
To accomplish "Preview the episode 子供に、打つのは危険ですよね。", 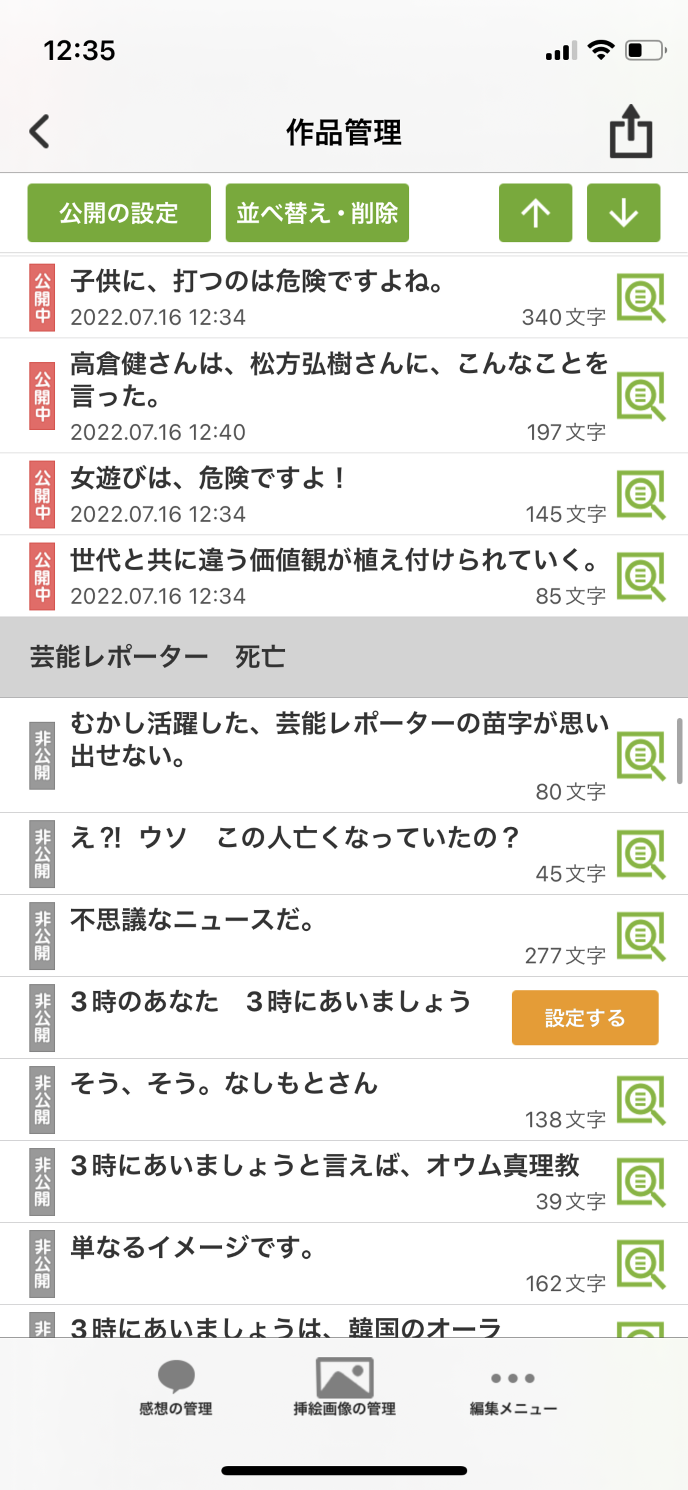I will pos(641,298).
